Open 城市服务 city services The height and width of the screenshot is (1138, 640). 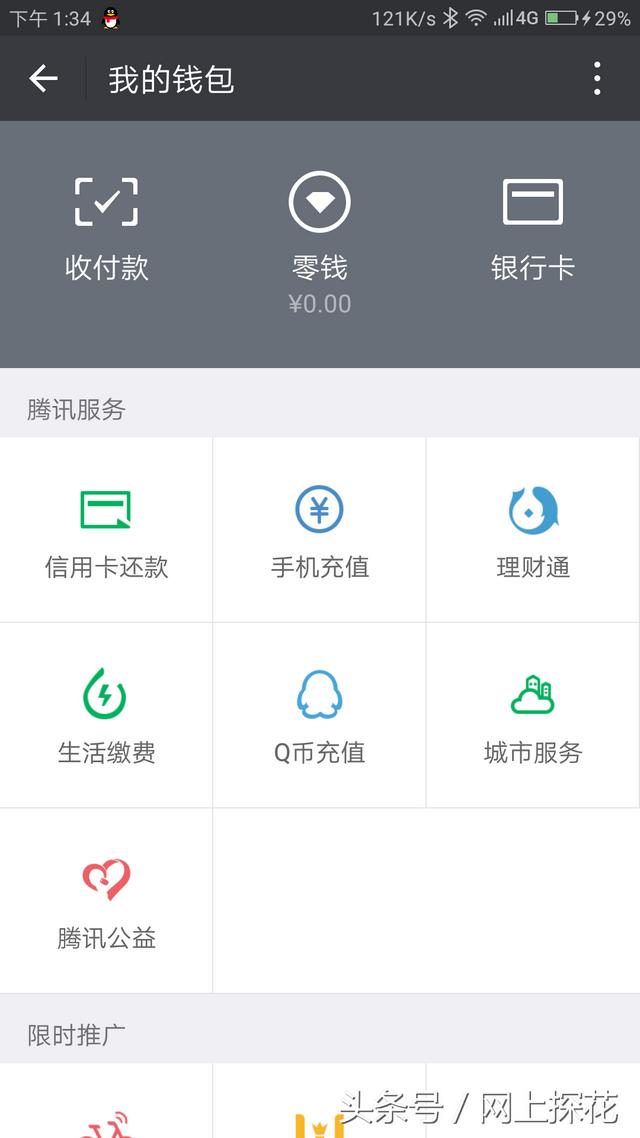(533, 716)
